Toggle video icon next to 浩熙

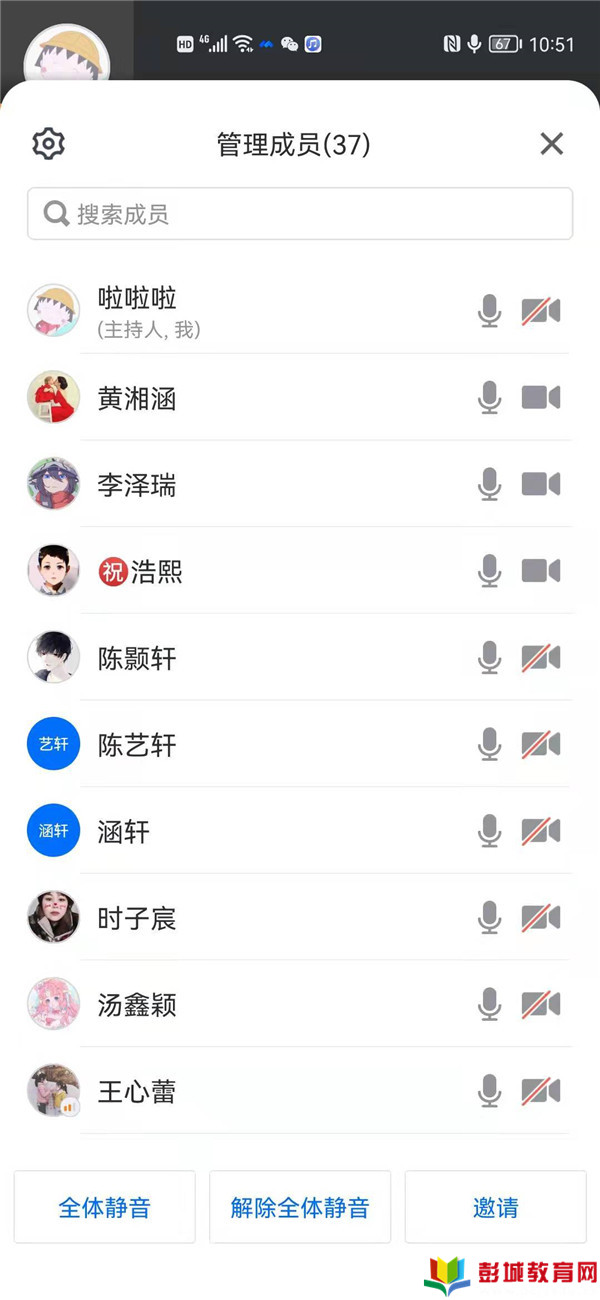(x=541, y=571)
